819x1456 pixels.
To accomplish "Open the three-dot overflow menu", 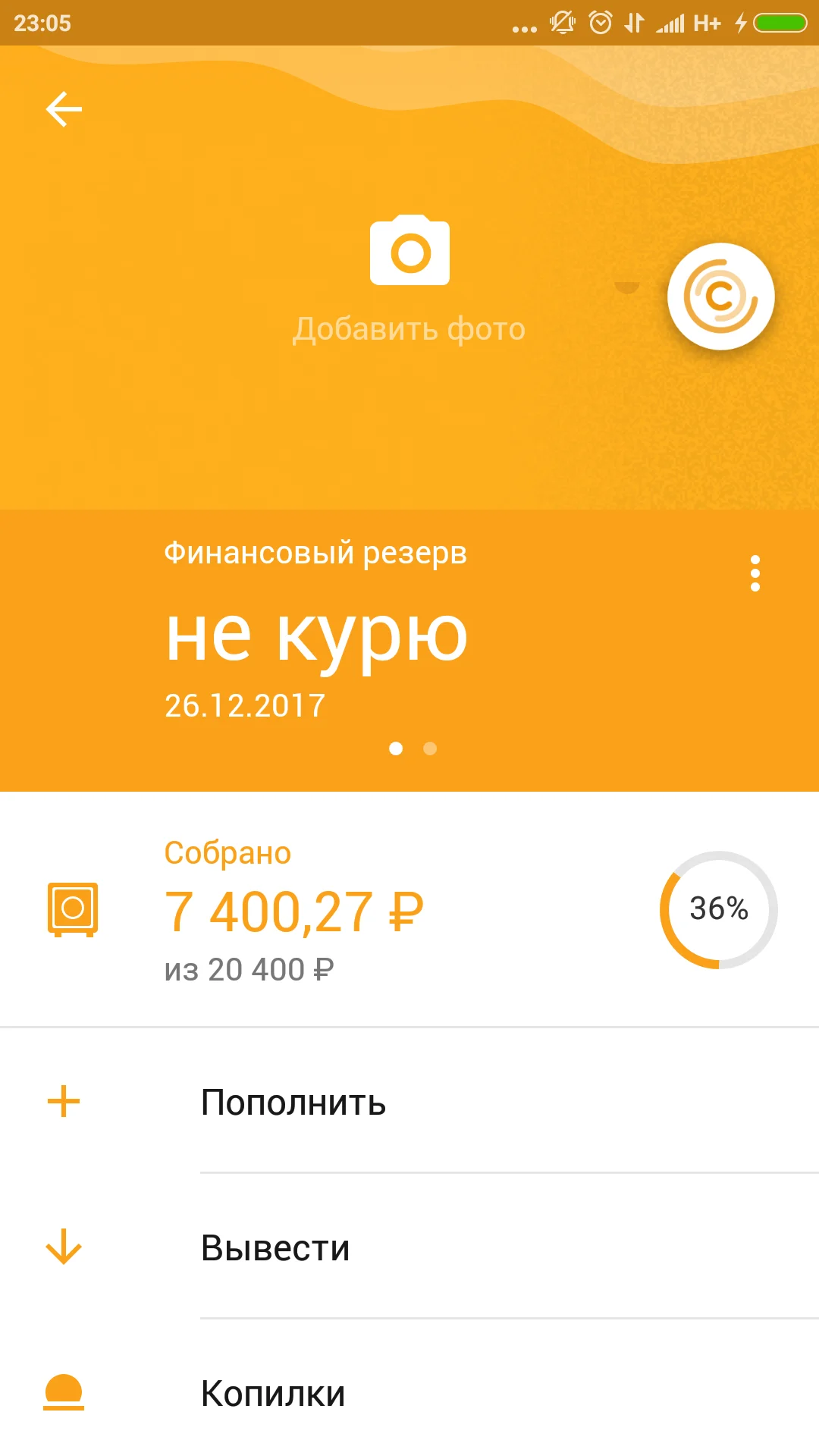I will pyautogui.click(x=755, y=573).
